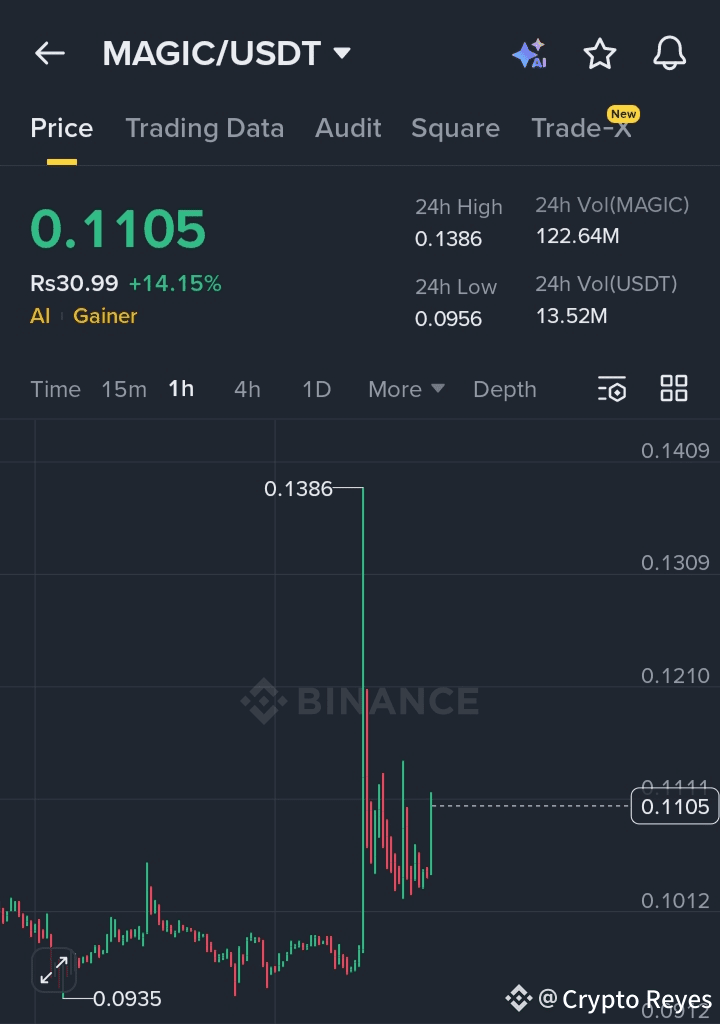This screenshot has width=720, height=1024.
Task: Tap the AI tag under the price
Action: 40,316
